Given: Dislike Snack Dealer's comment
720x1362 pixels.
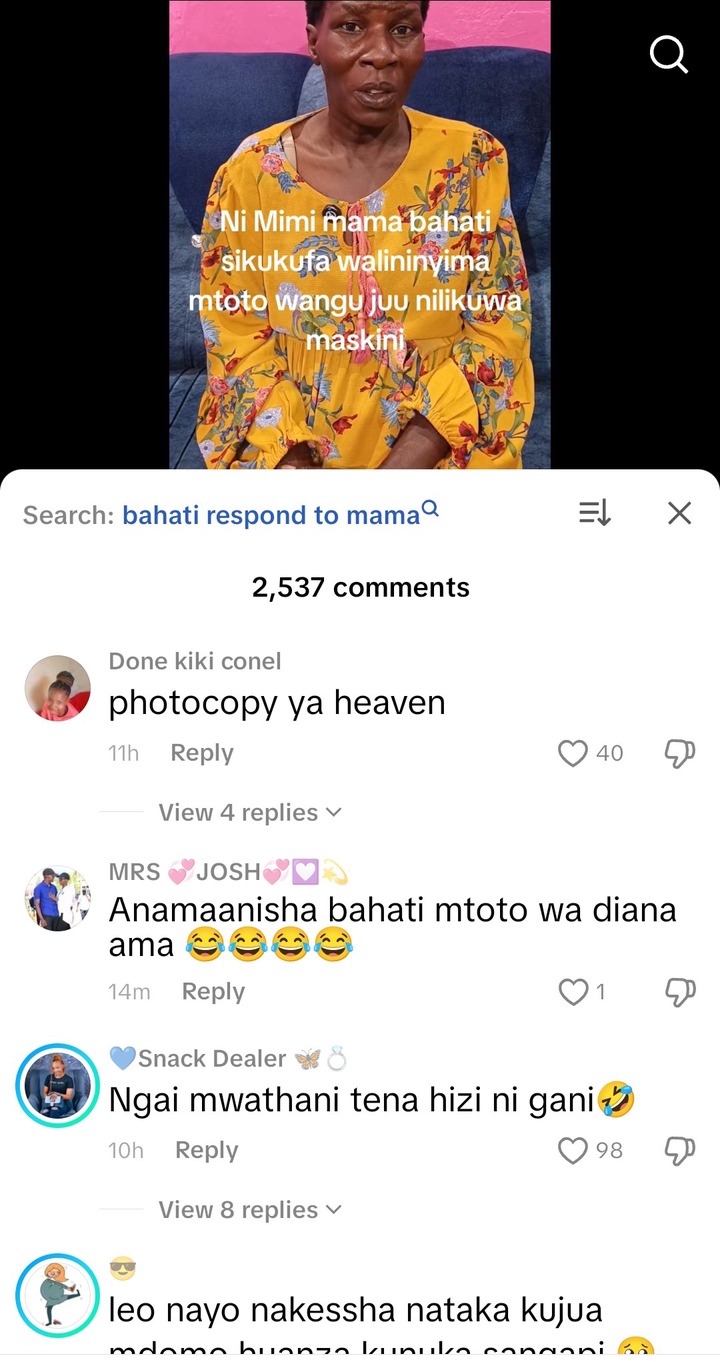Looking at the screenshot, I should [x=679, y=1151].
